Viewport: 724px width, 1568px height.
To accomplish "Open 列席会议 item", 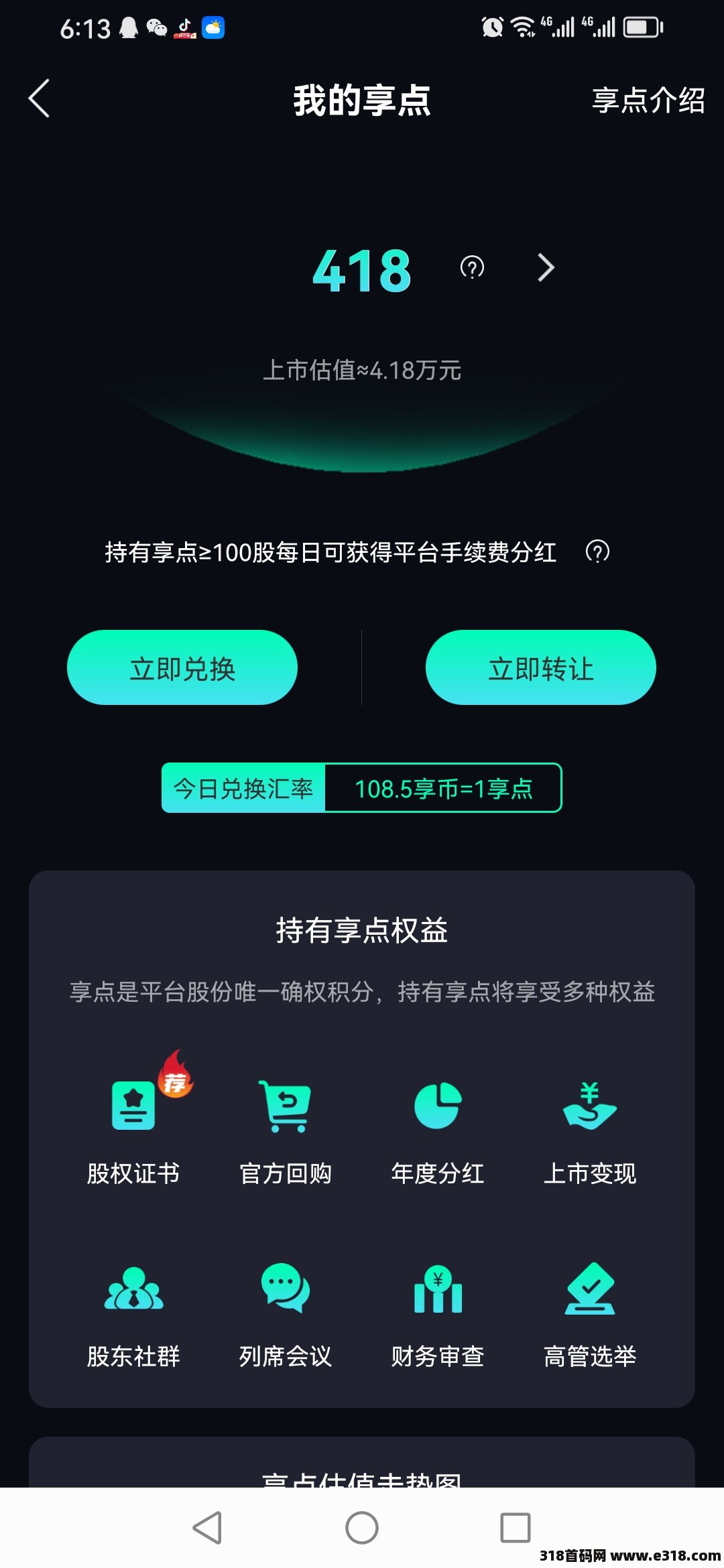I will point(286,1313).
